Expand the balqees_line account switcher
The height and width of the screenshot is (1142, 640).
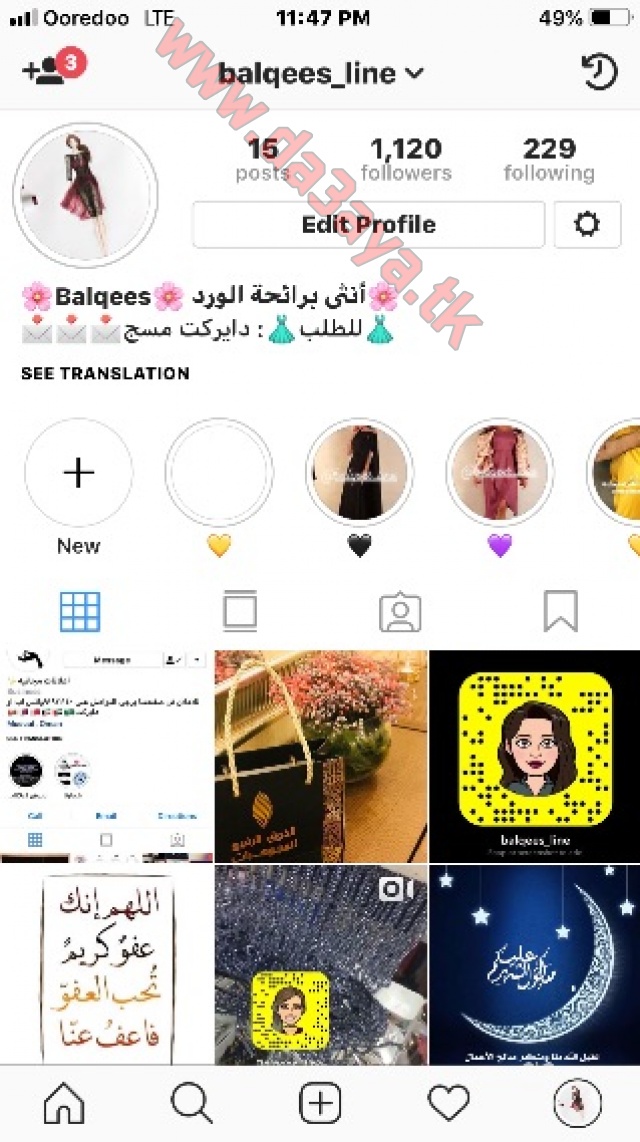pyautogui.click(x=320, y=73)
